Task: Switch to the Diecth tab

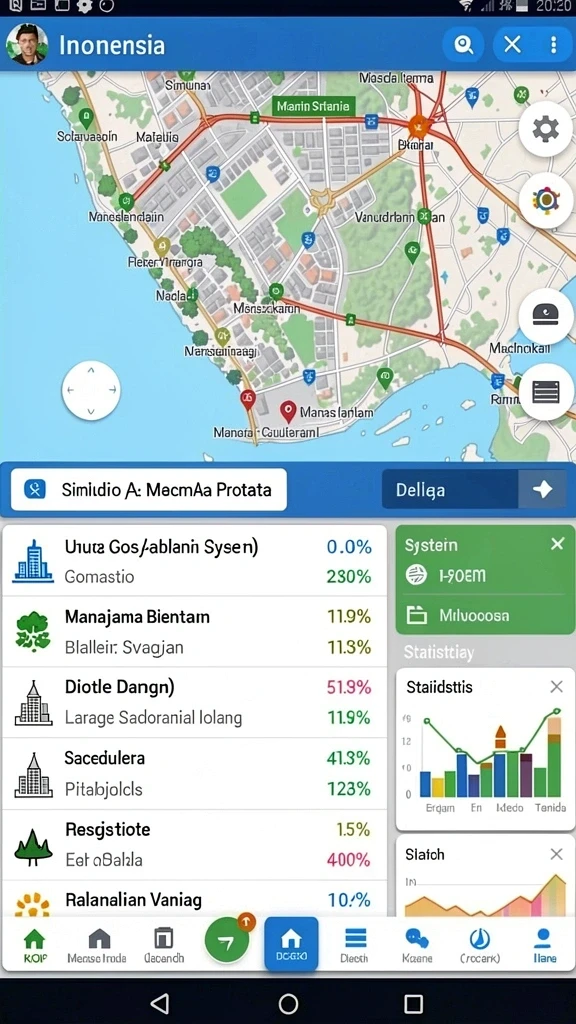Action: coord(355,945)
